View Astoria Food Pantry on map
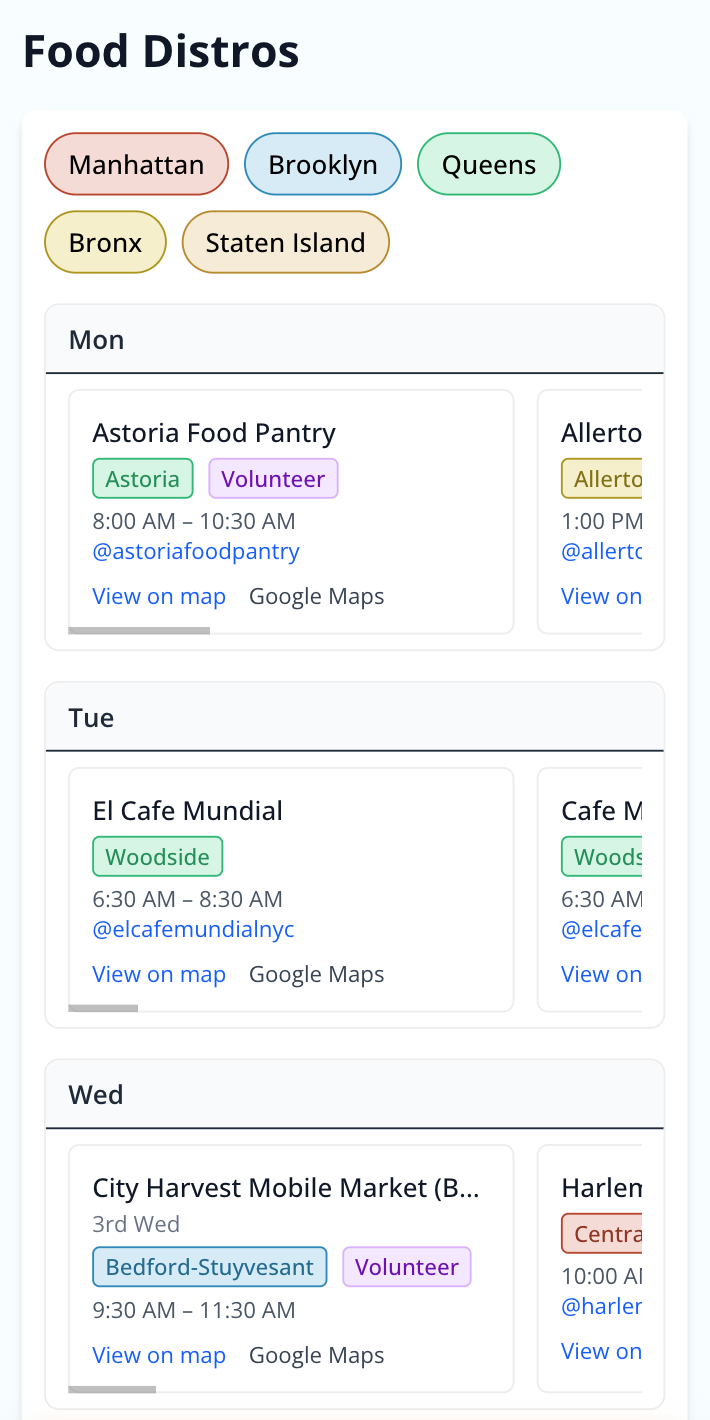This screenshot has height=1420, width=710. click(159, 597)
